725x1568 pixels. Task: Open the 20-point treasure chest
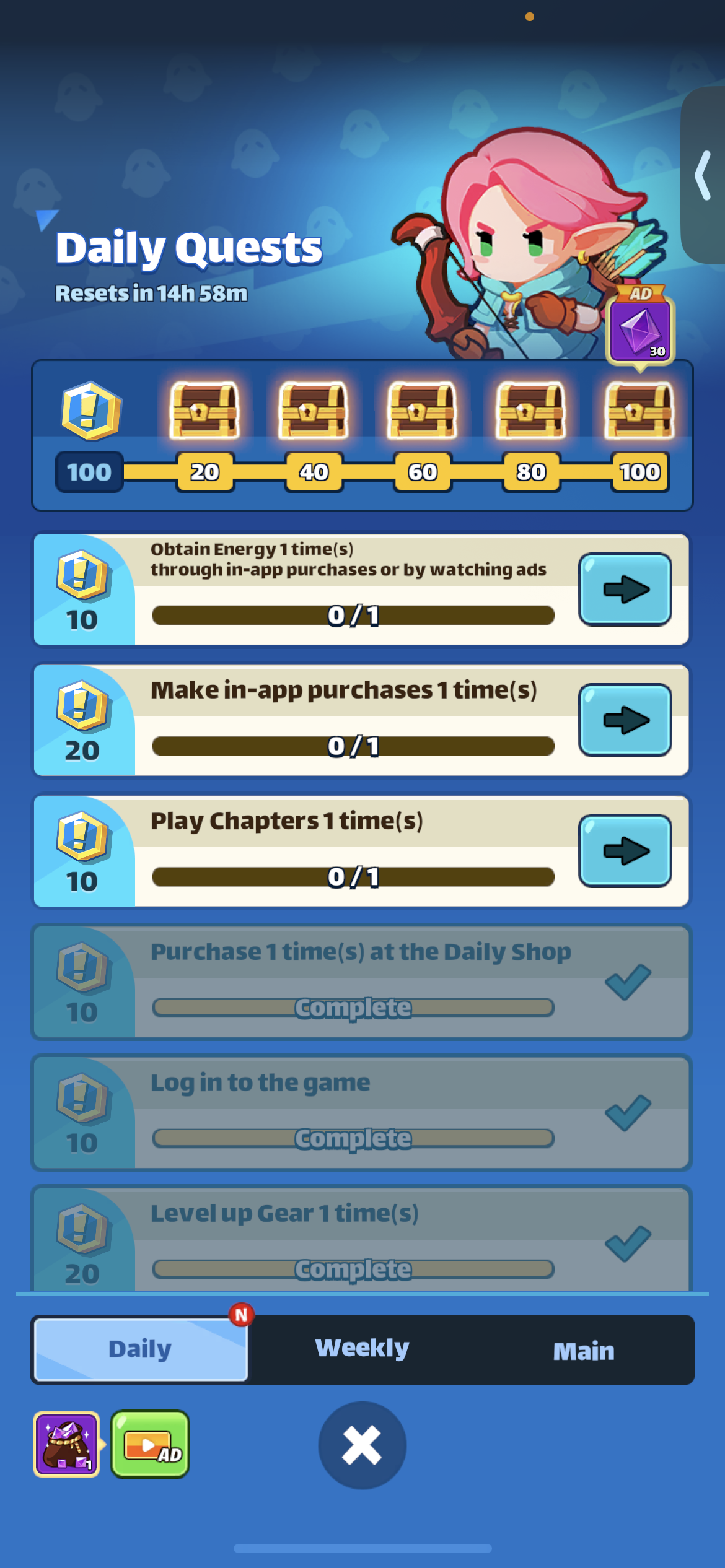click(204, 411)
